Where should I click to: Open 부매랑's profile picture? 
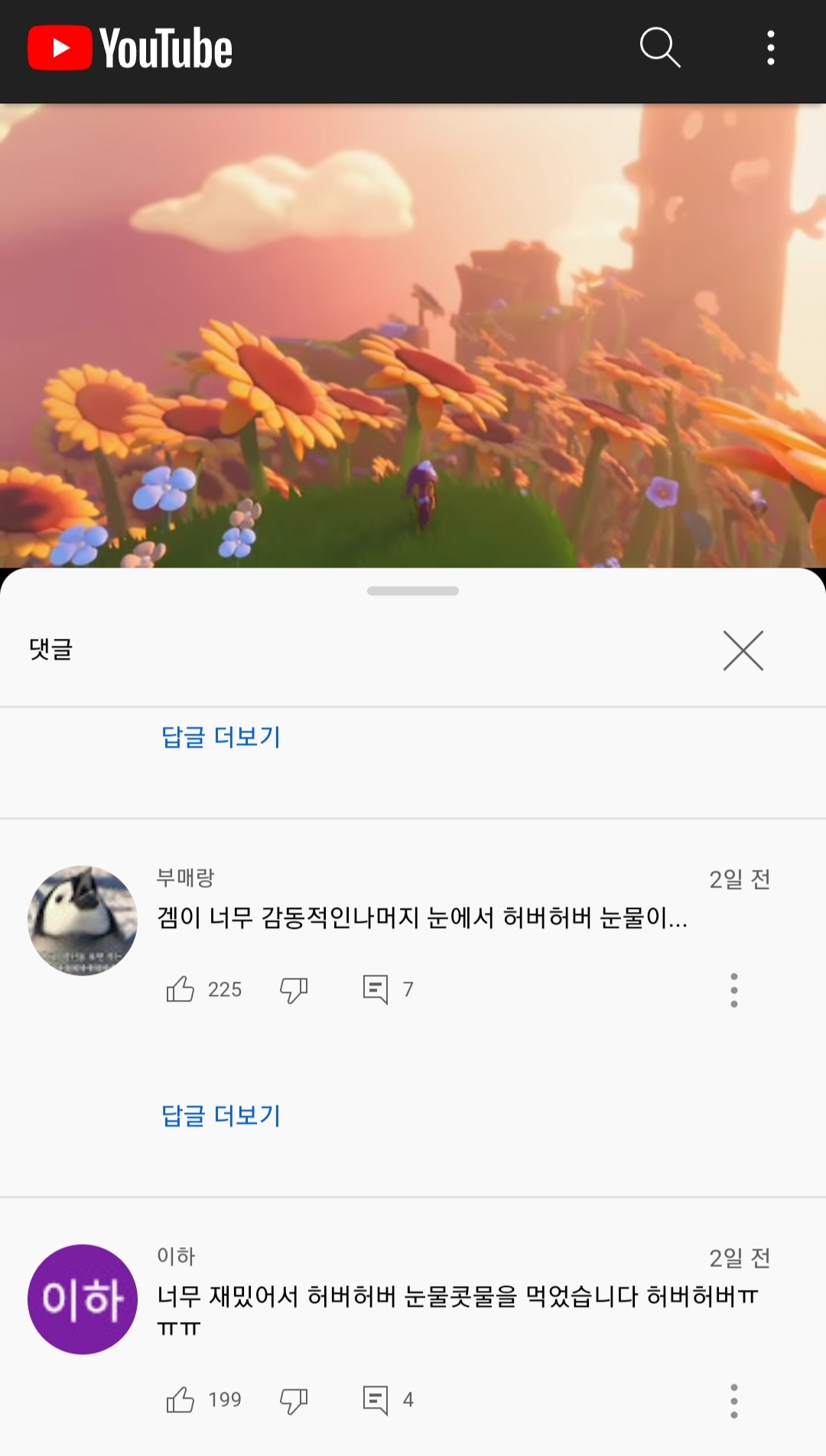click(83, 920)
